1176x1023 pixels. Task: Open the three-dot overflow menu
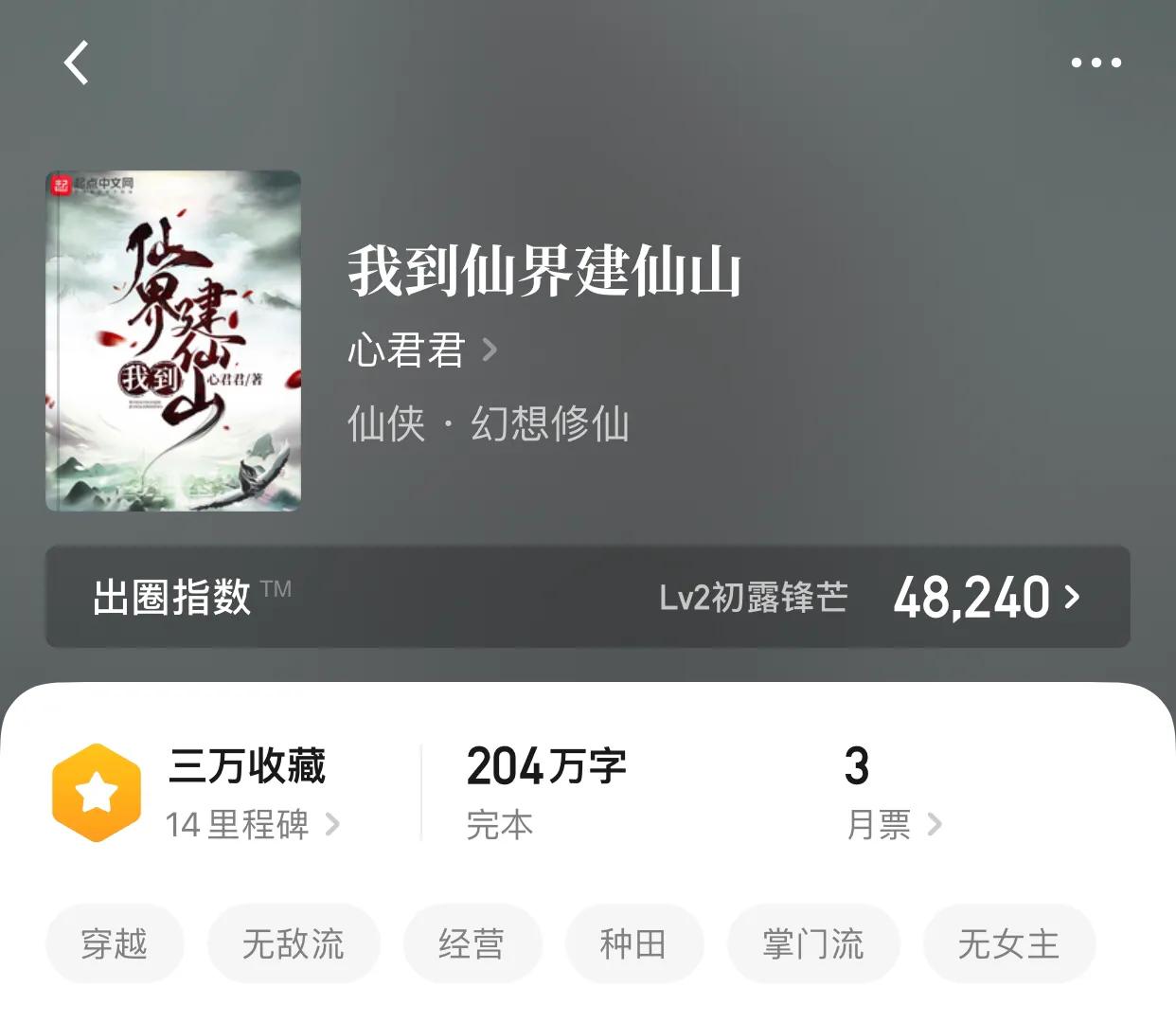coord(1096,63)
